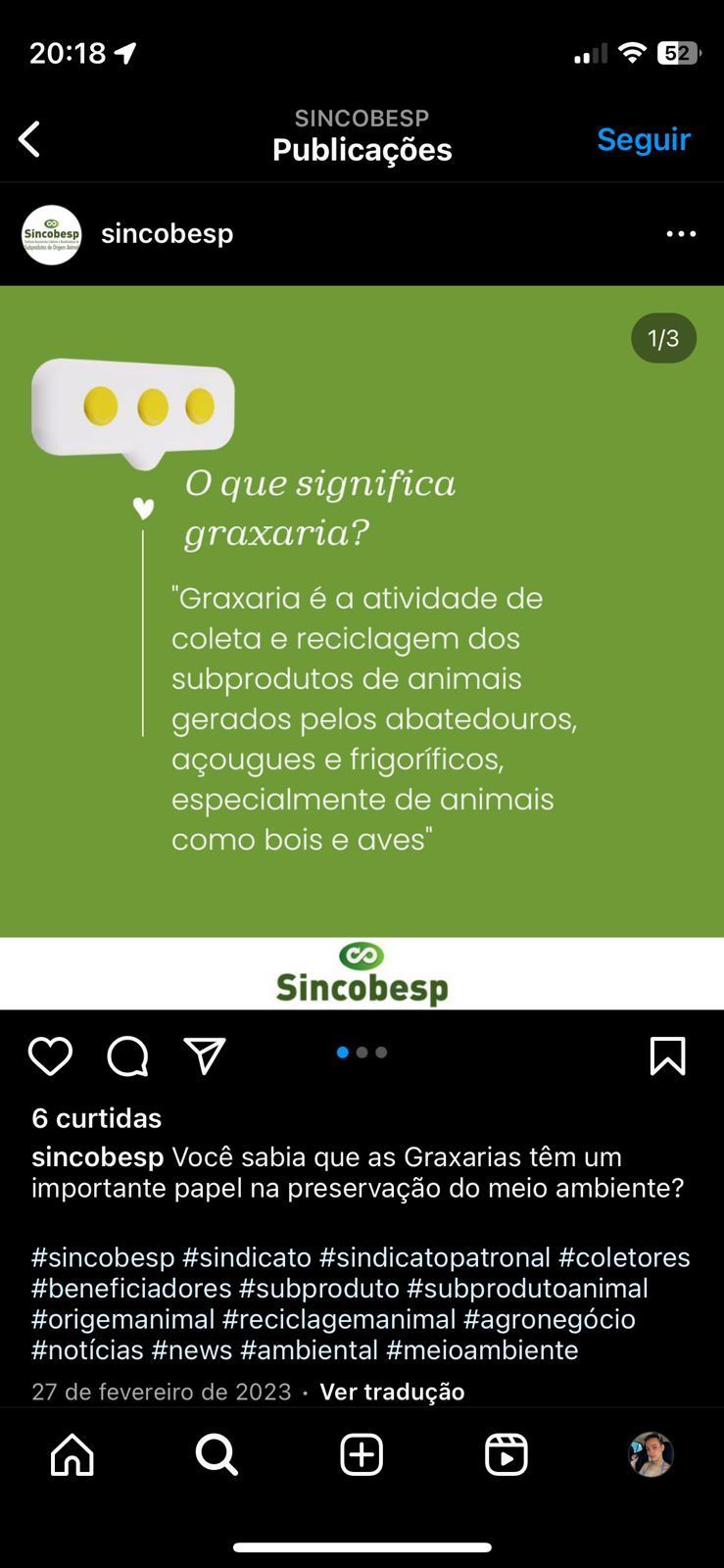Like the post with the heart icon
This screenshot has height=1568, width=724.
pos(50,1056)
